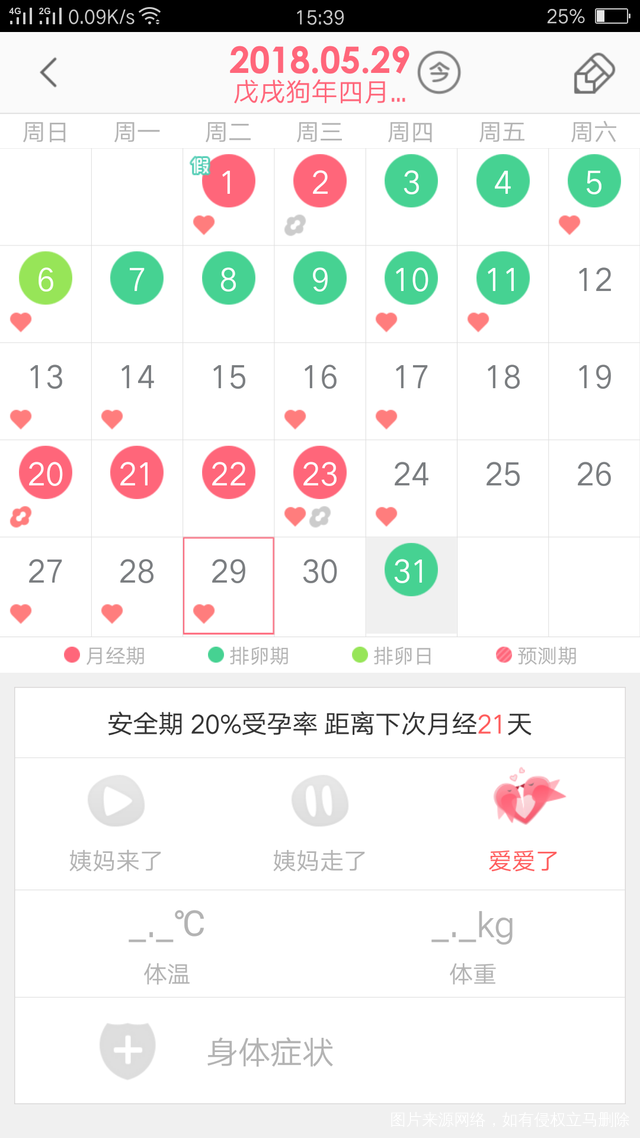Go back using the top-left arrow

click(48, 72)
